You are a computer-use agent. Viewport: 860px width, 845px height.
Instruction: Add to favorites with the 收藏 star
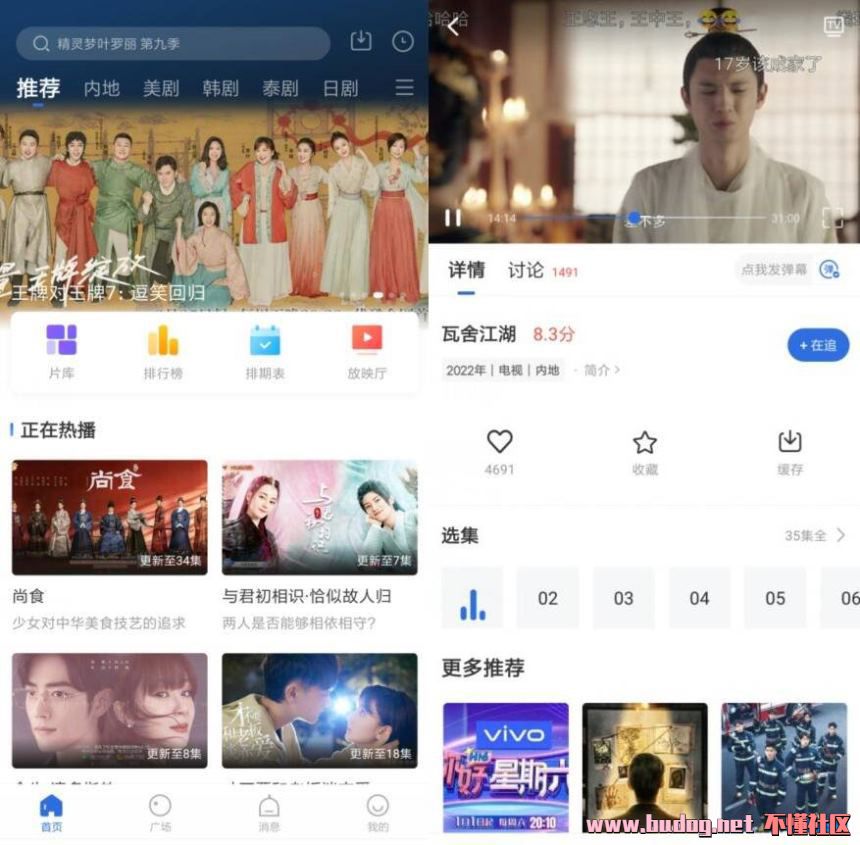645,442
